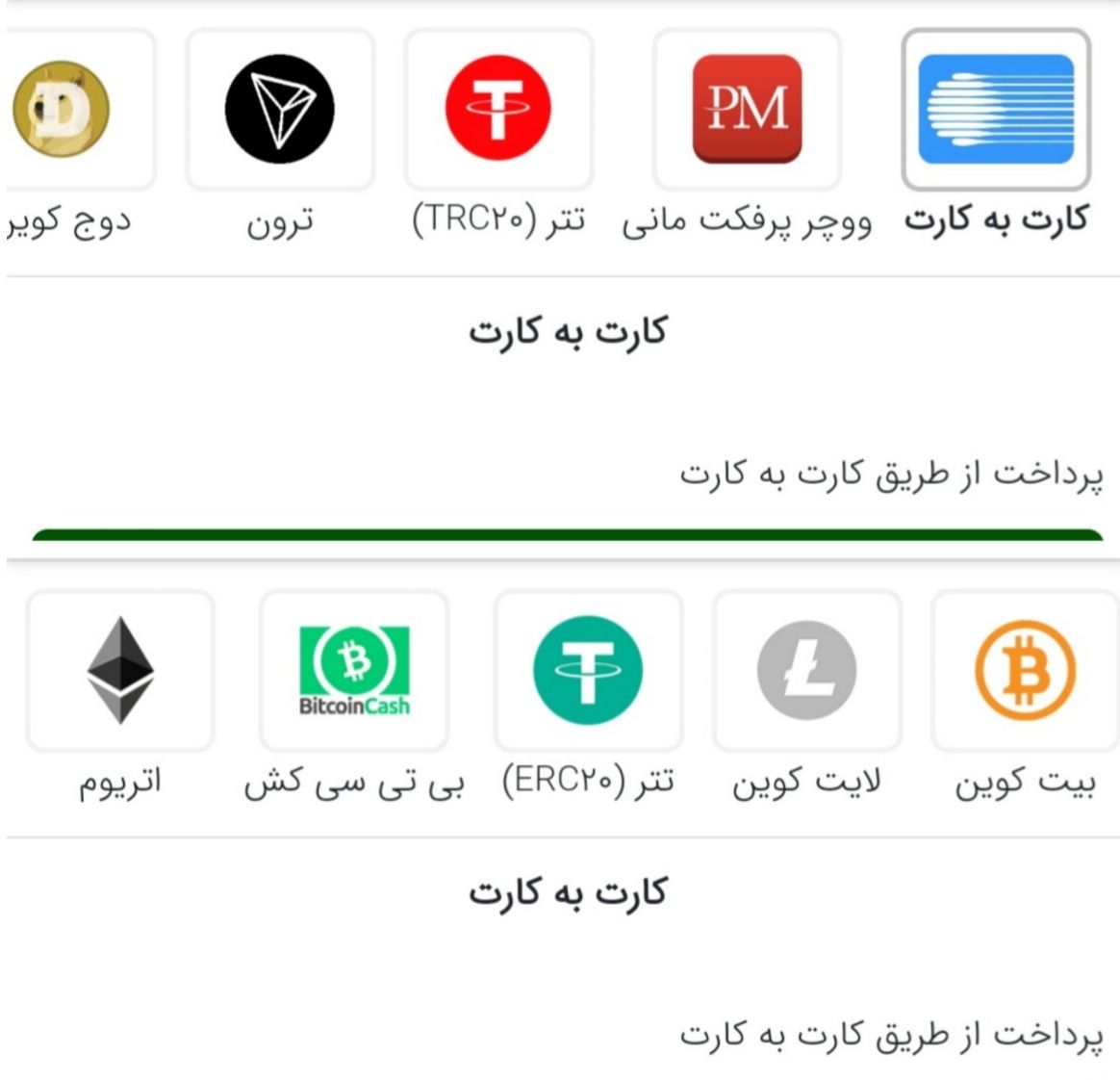The height and width of the screenshot is (1080, 1120).
Task: Select بیت کوین payment method
Action: pos(1025,670)
